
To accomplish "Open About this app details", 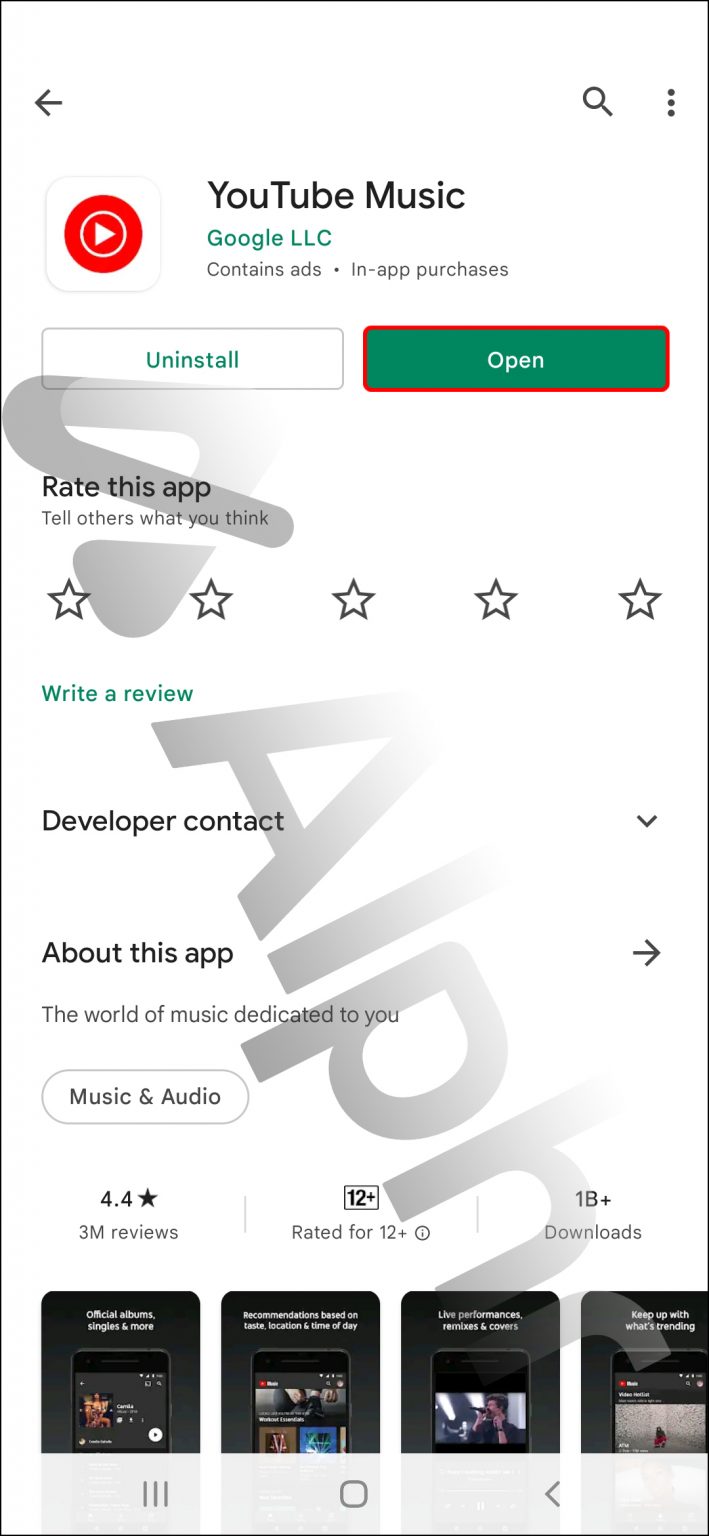I will click(647, 953).
